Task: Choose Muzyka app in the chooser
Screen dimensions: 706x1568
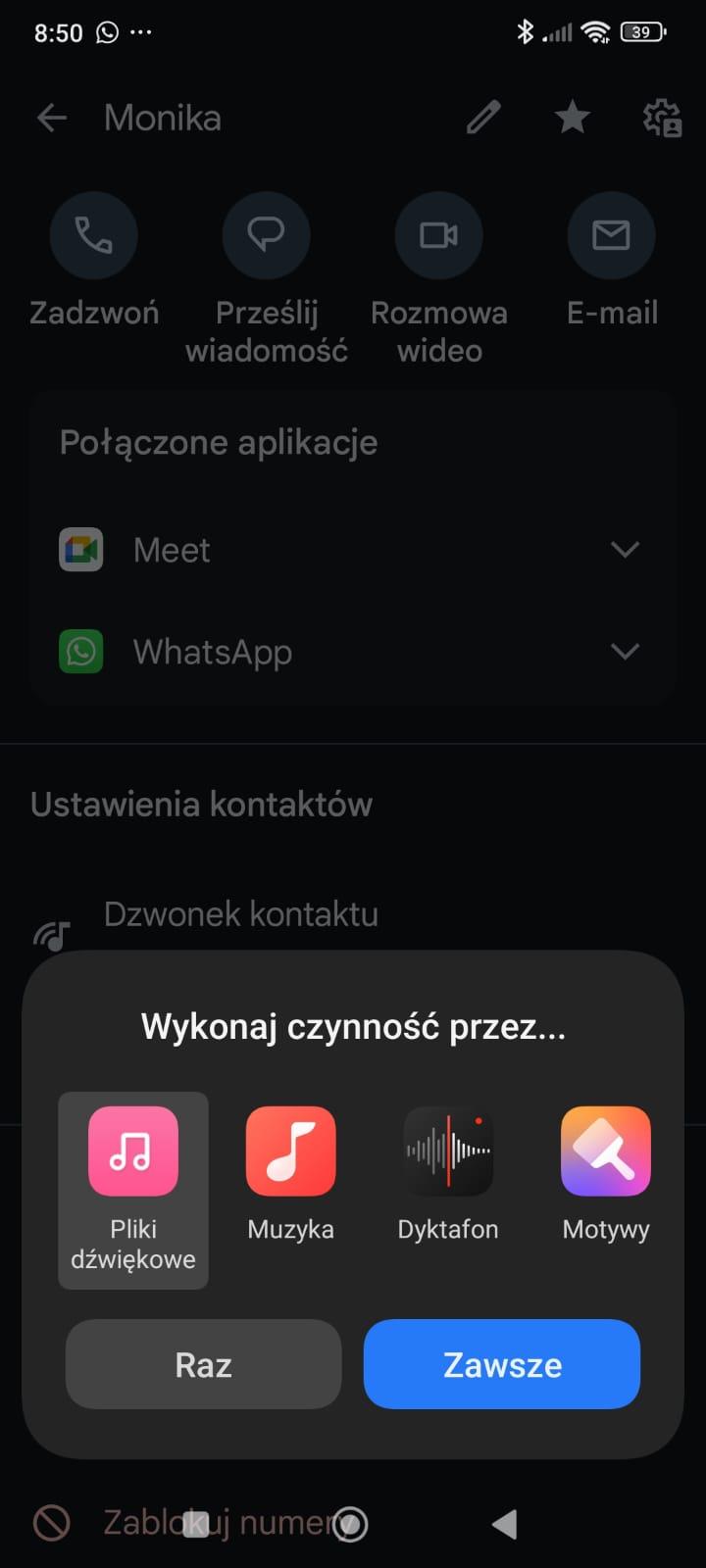Action: point(290,1174)
